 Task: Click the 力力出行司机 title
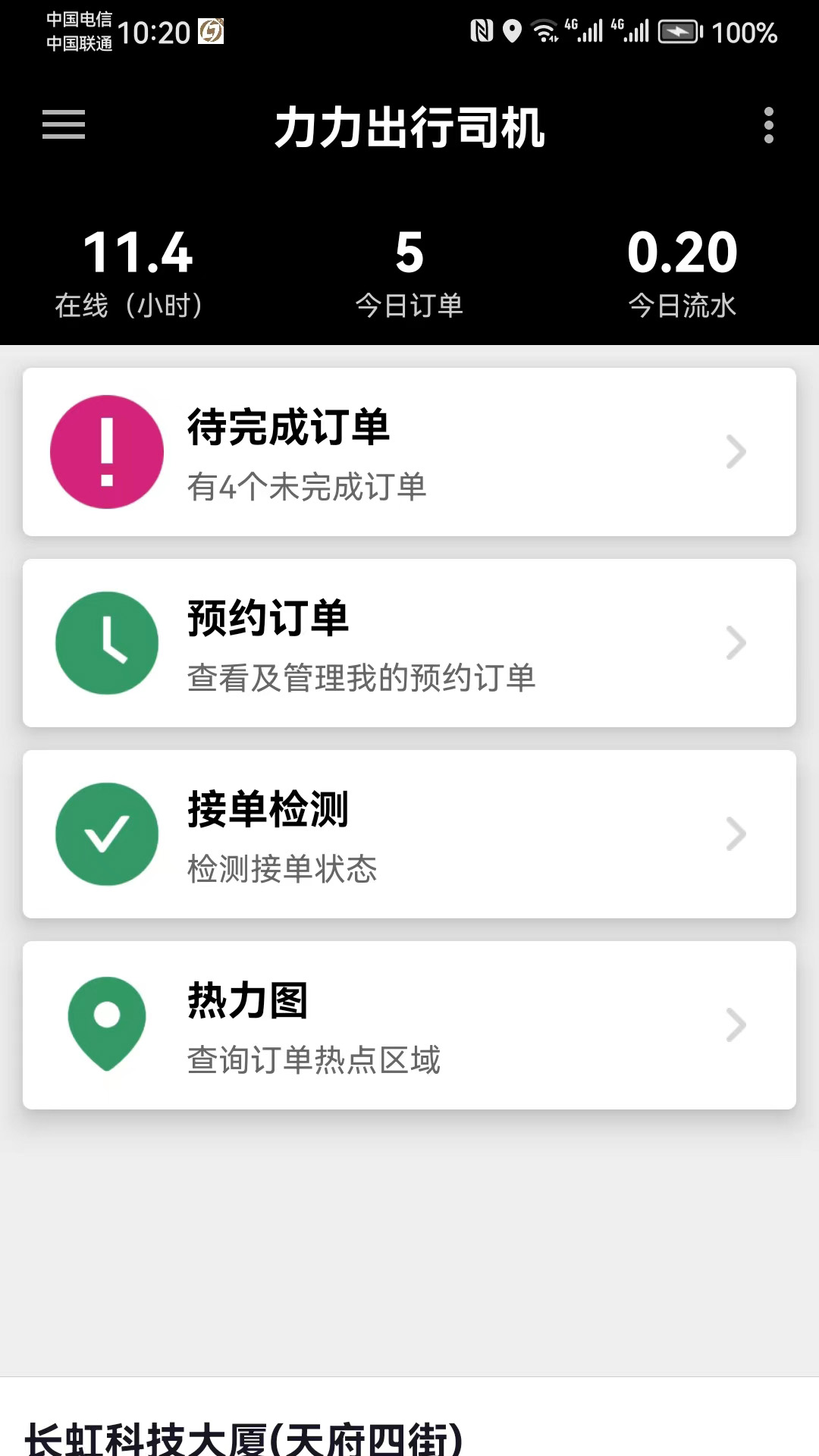click(x=409, y=126)
